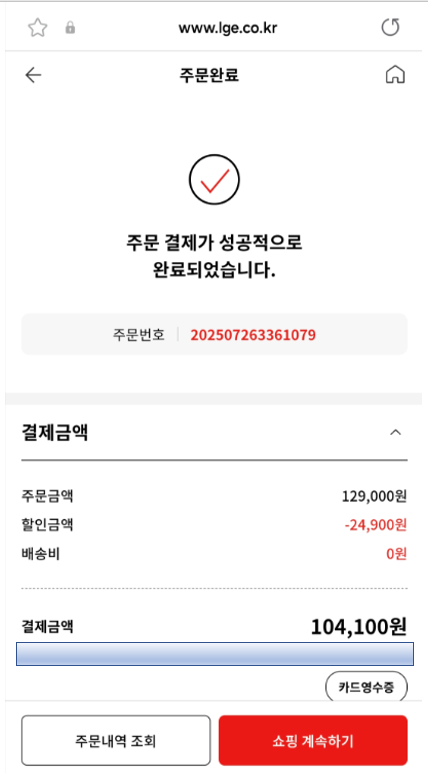This screenshot has height=773, width=428.
Task: Collapse the 결제금액 section
Action: tap(395, 432)
